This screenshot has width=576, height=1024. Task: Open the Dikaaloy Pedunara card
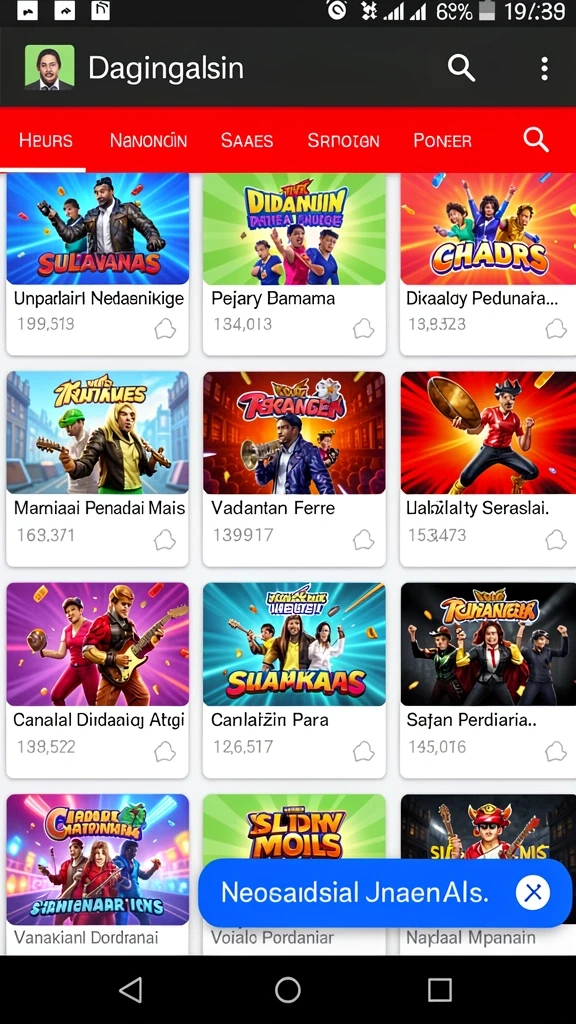point(488,264)
